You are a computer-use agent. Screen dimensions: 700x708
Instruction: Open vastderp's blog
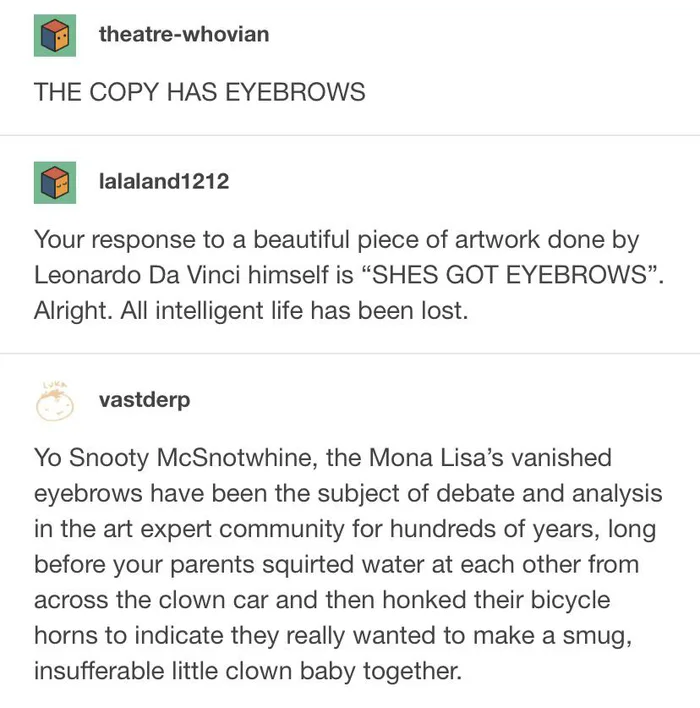pos(144,400)
